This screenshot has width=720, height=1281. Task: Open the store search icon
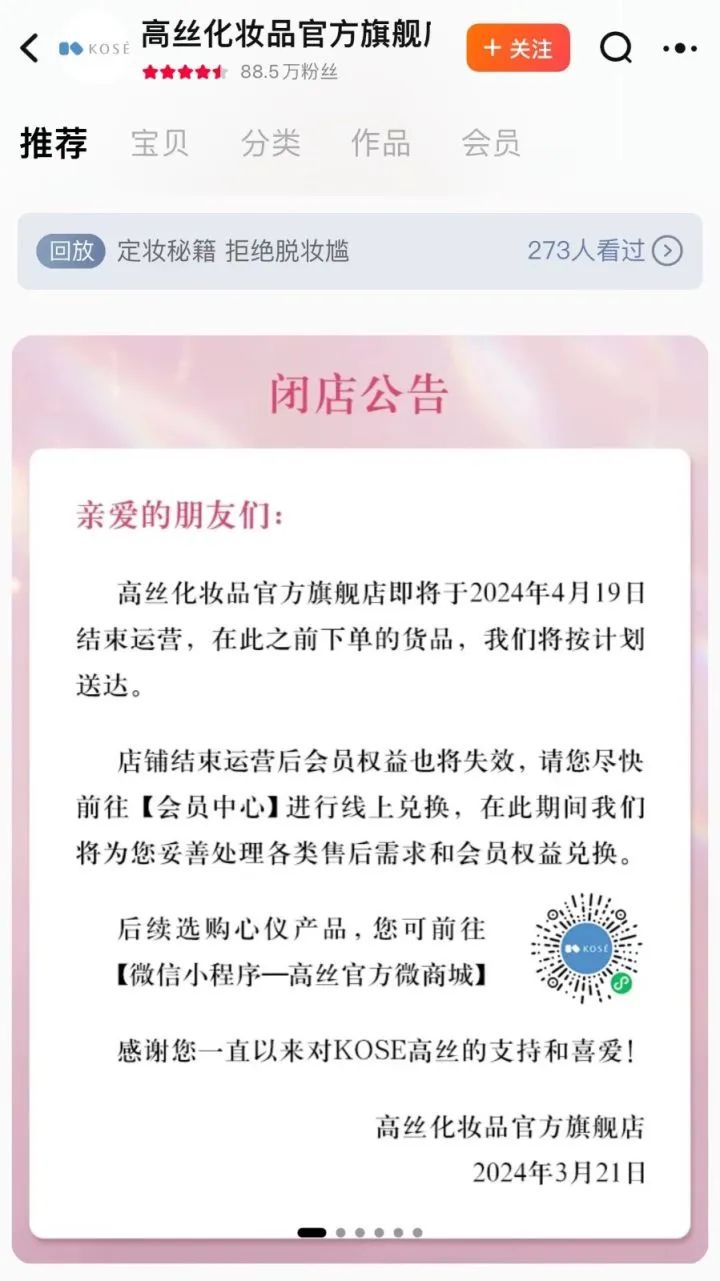(x=616, y=48)
